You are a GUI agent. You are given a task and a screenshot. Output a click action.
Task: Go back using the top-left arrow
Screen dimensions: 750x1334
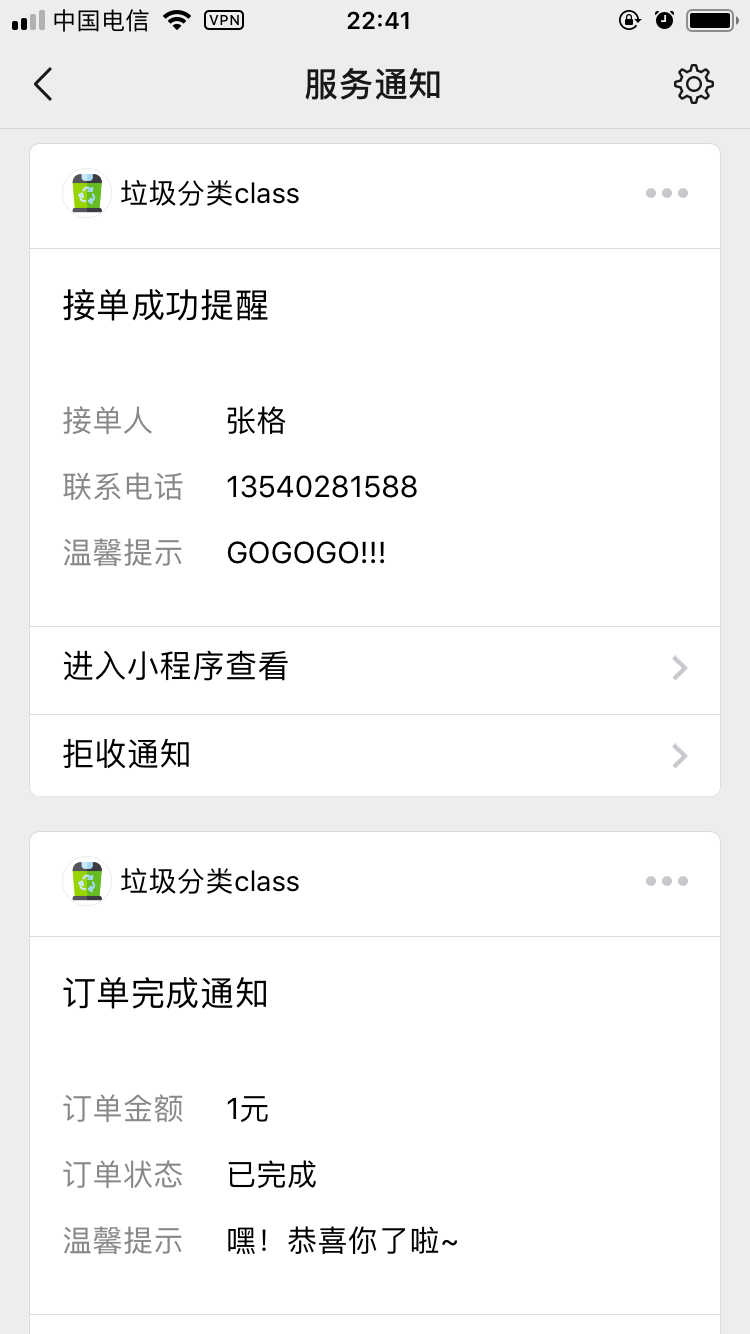43,85
